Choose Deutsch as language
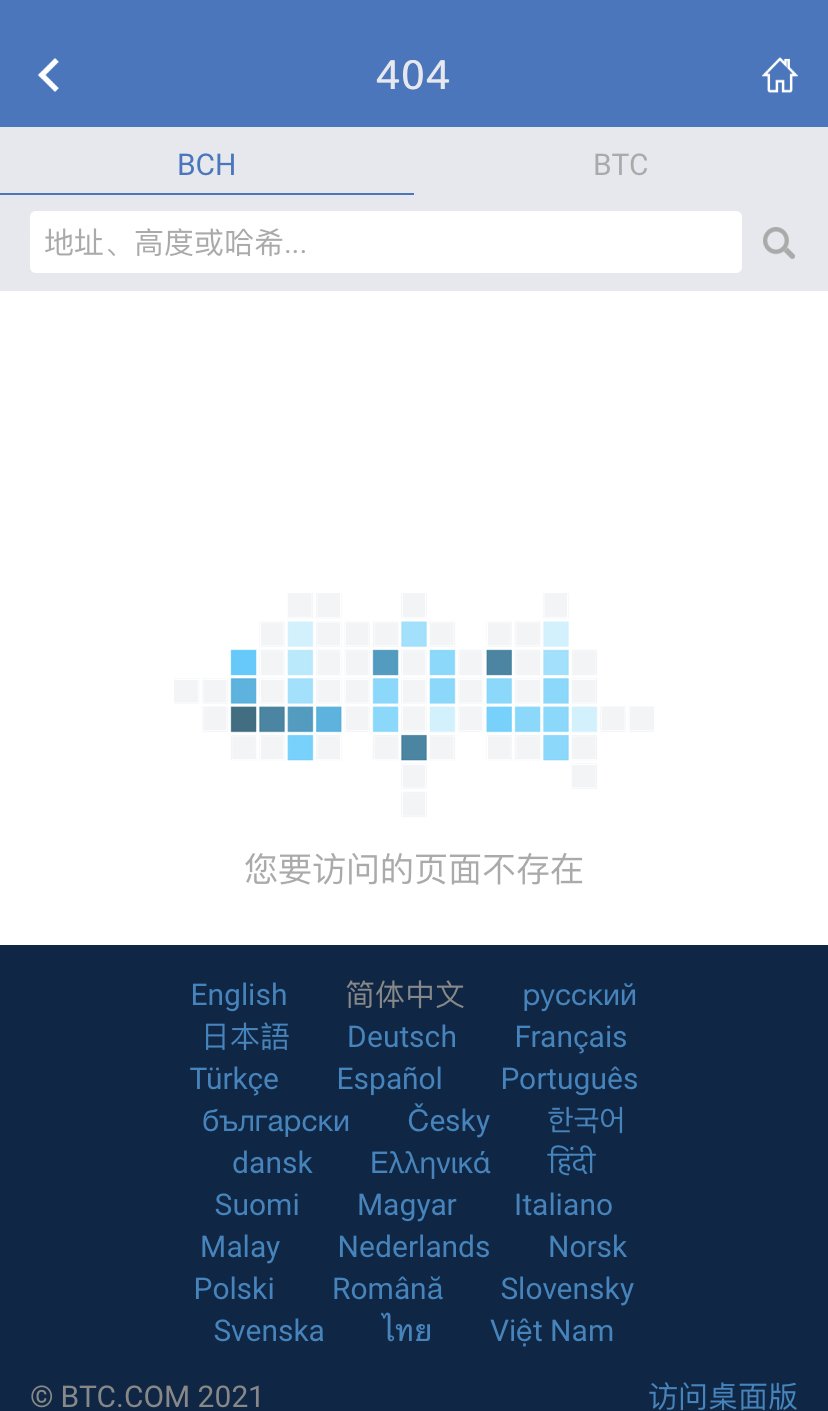Viewport: 828px width, 1411px height. [401, 1037]
